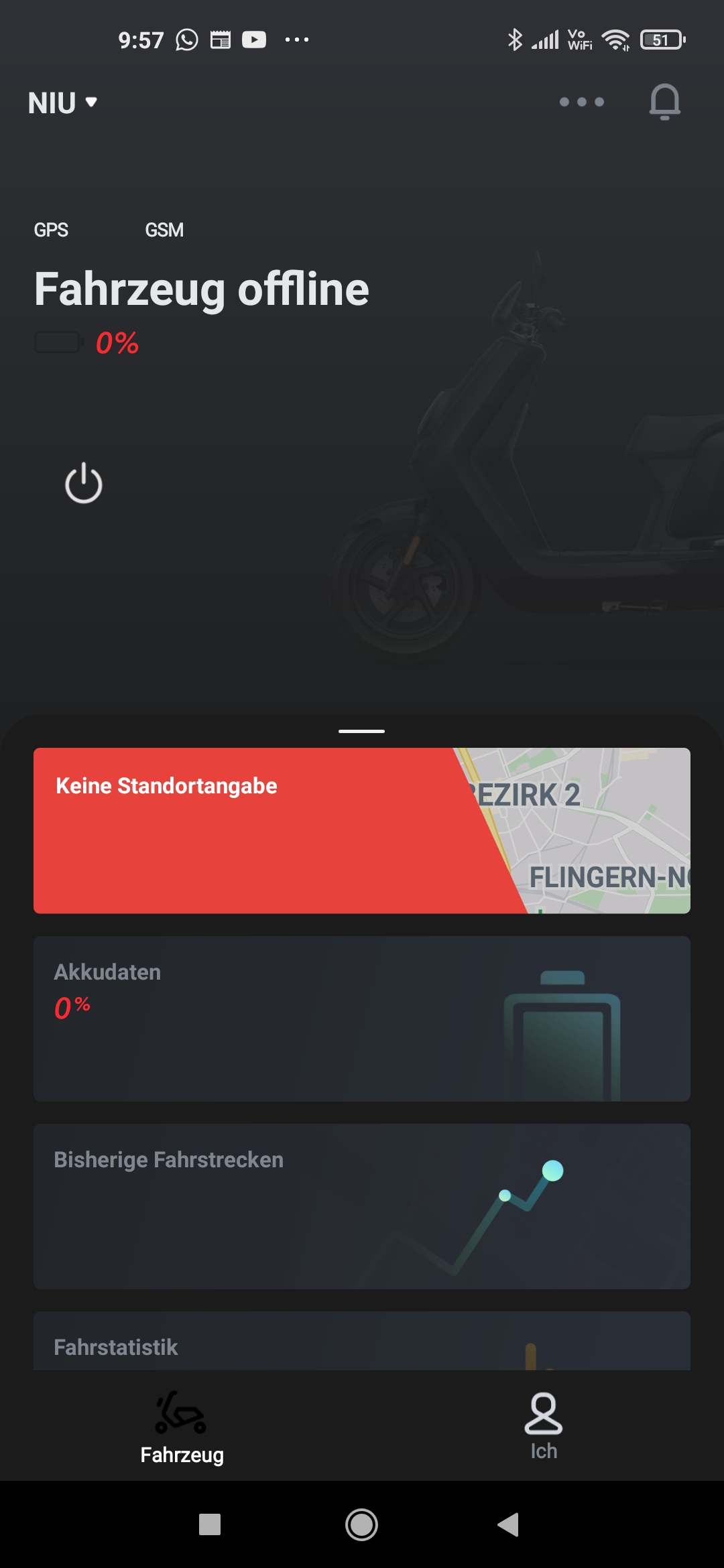
Task: Open the NIU vehicle dropdown
Action: 63,103
